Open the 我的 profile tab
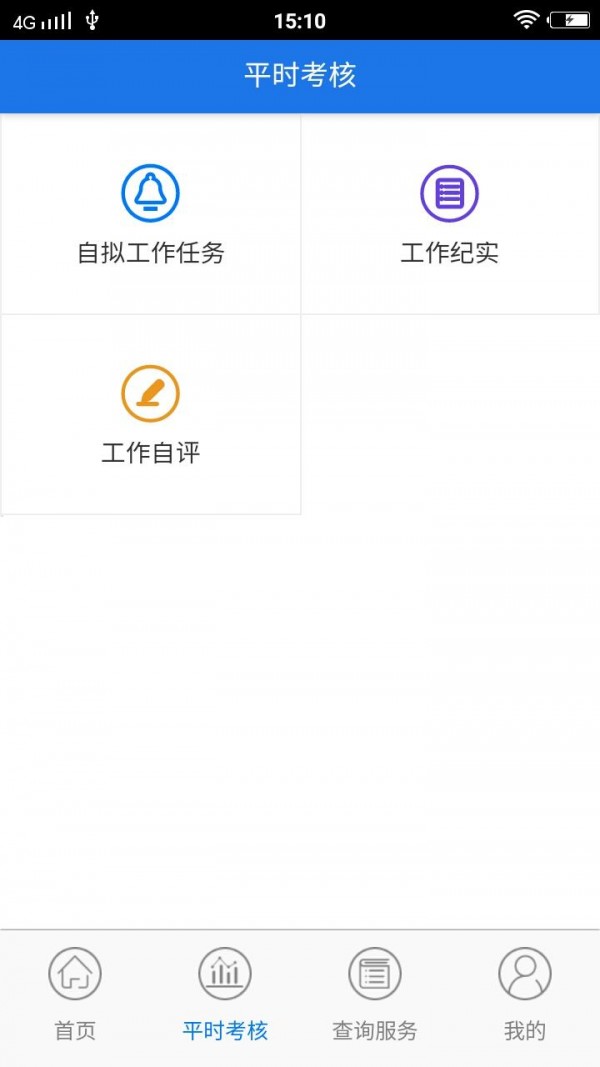 (x=525, y=995)
